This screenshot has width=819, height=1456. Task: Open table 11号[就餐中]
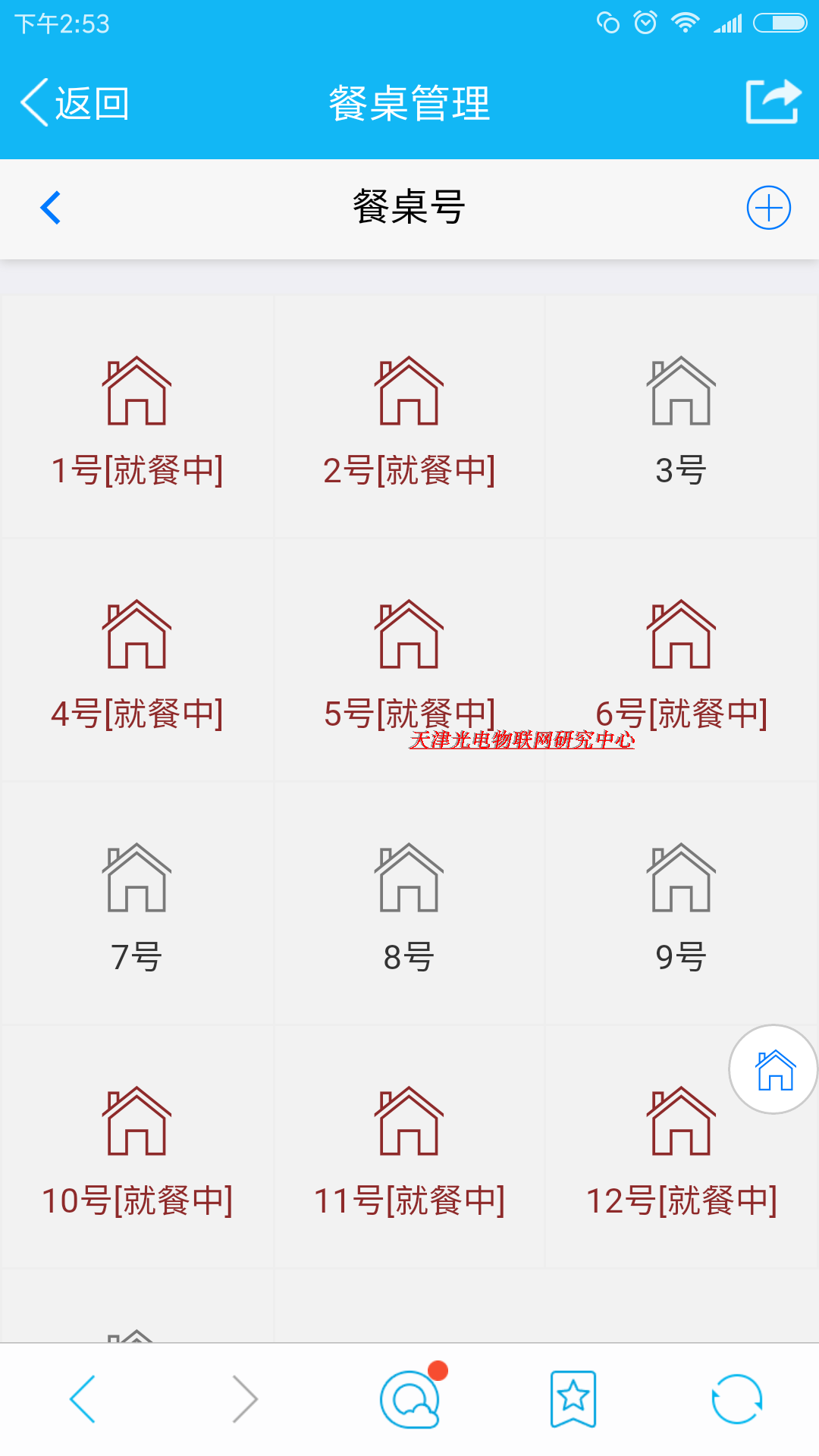tap(409, 1147)
